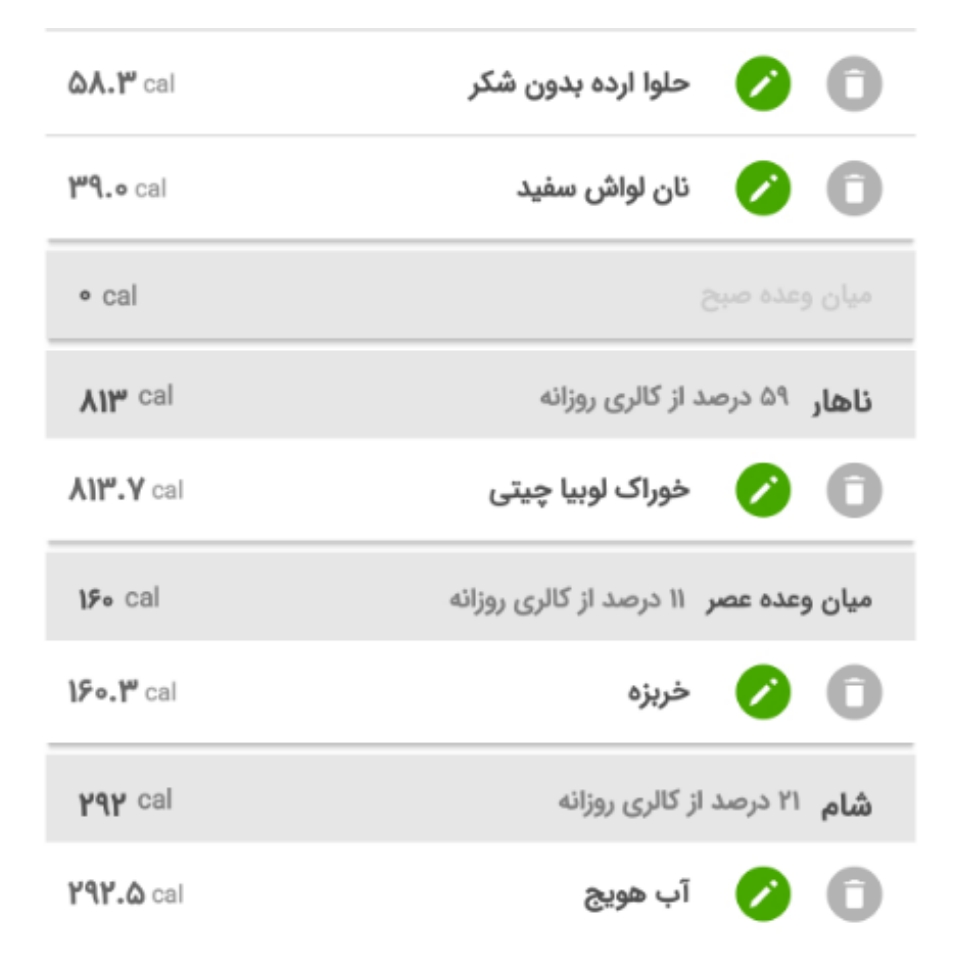Edit the حلوا ارده بدون شکر entry
Screen dimensions: 960x960
(x=763, y=84)
